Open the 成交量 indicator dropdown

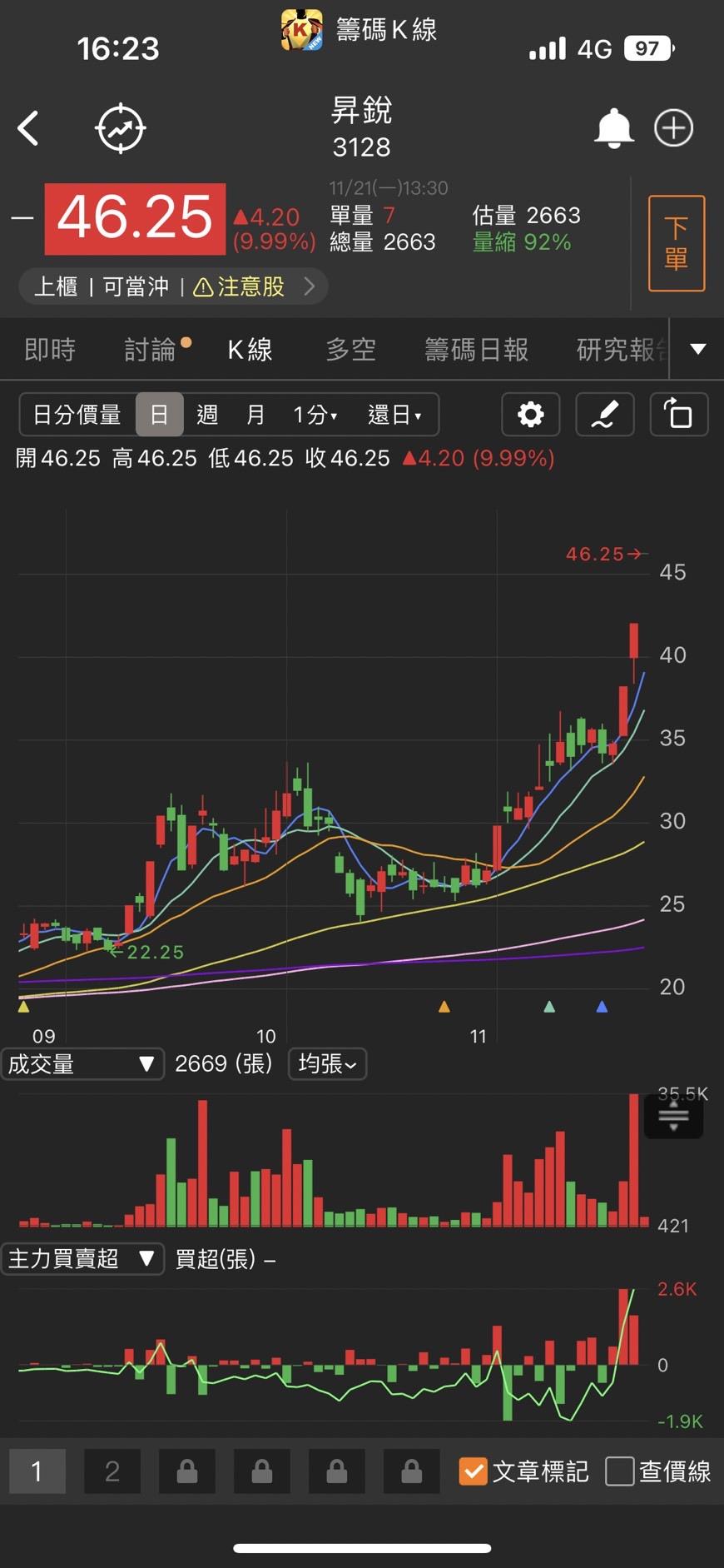coord(82,1063)
